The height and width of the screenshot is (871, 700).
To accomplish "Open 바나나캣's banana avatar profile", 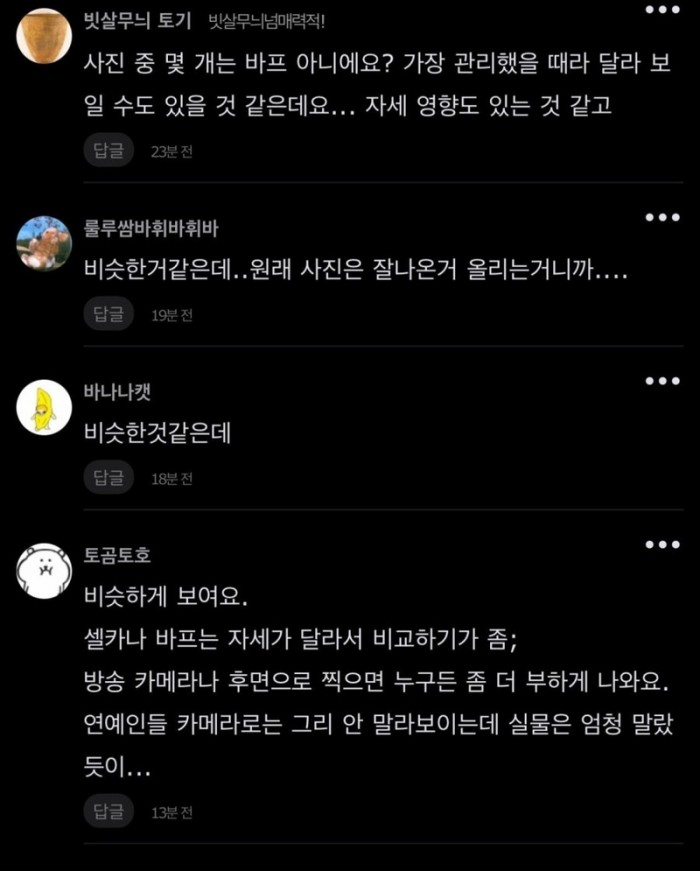I will [44, 407].
